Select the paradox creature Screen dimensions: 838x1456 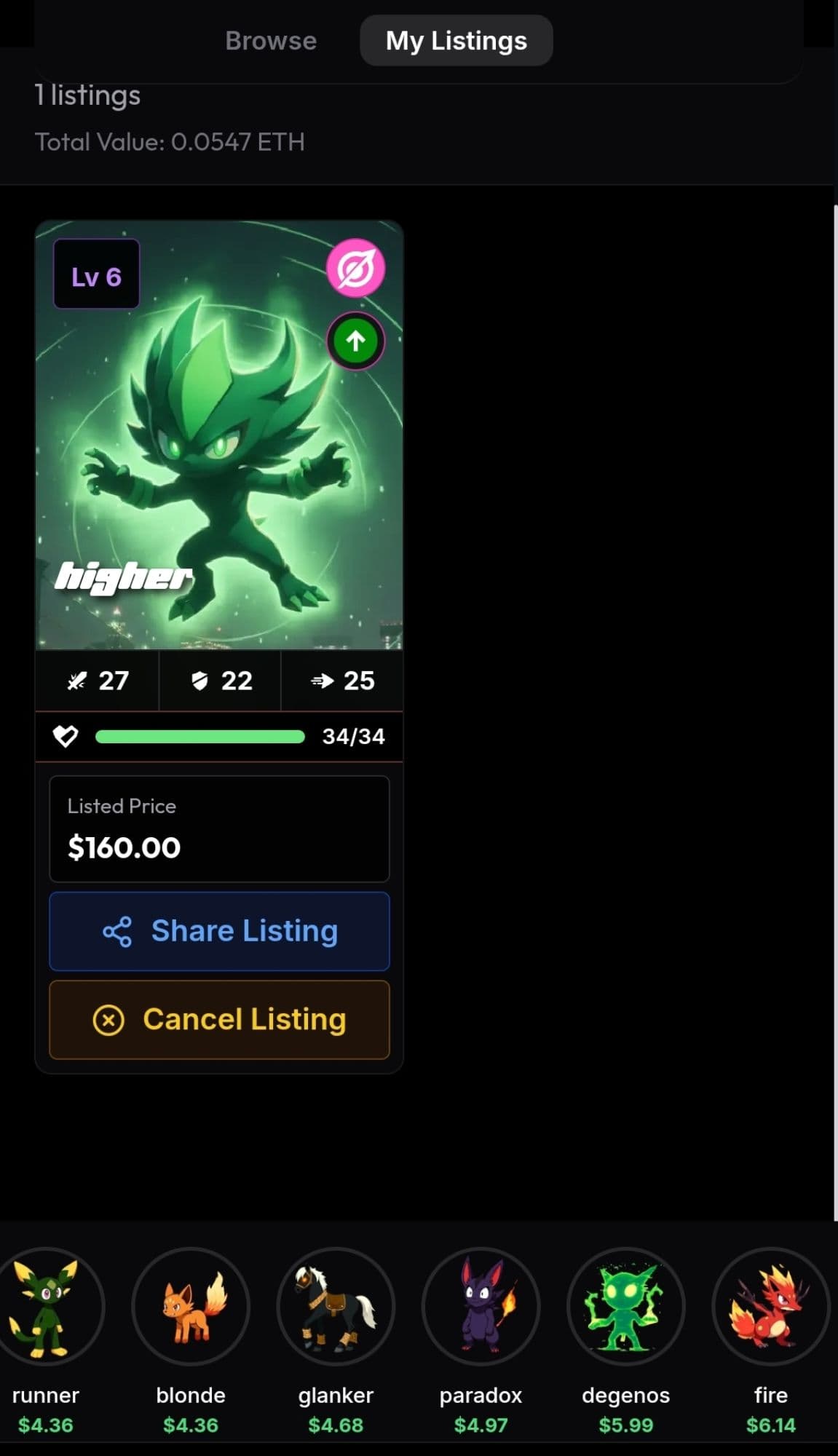(x=481, y=1307)
